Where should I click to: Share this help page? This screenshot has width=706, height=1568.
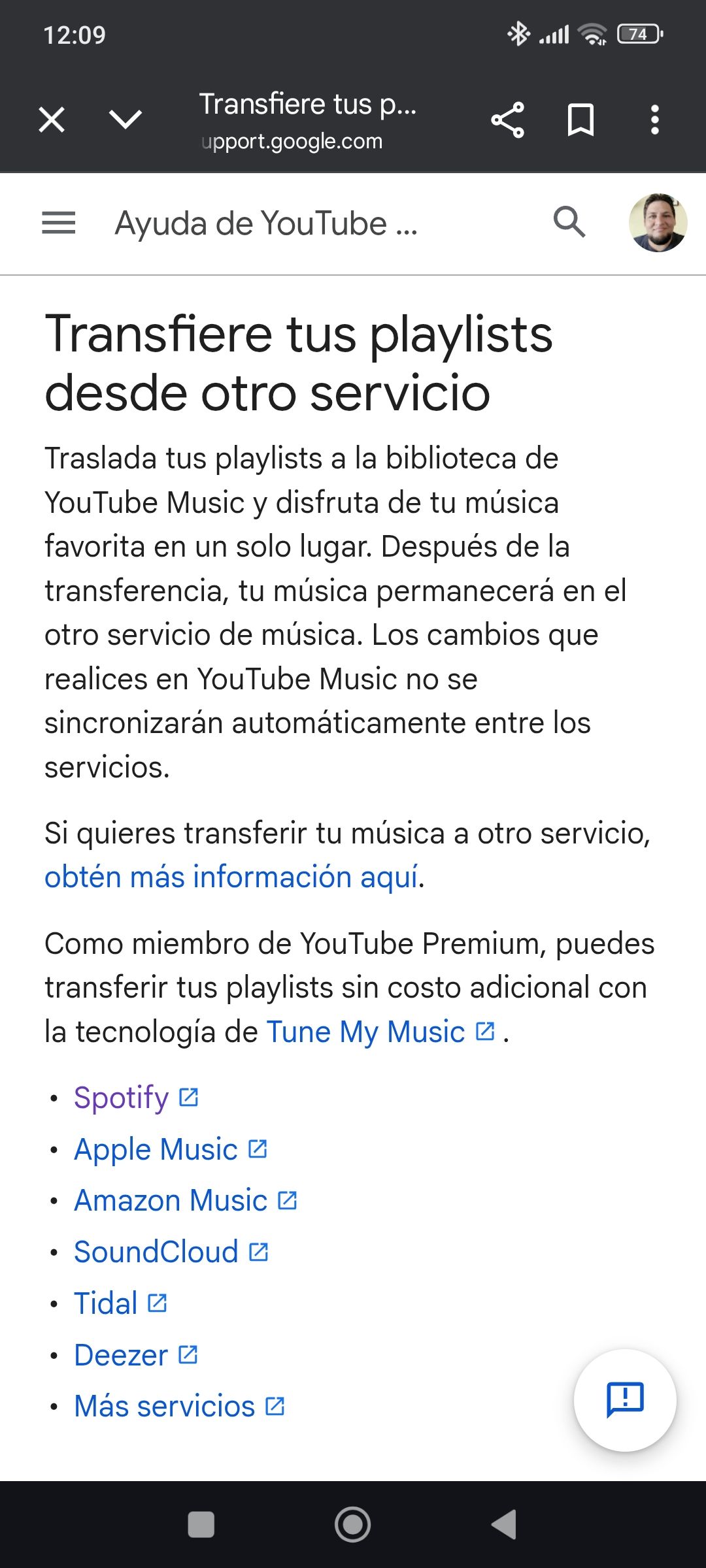click(507, 120)
